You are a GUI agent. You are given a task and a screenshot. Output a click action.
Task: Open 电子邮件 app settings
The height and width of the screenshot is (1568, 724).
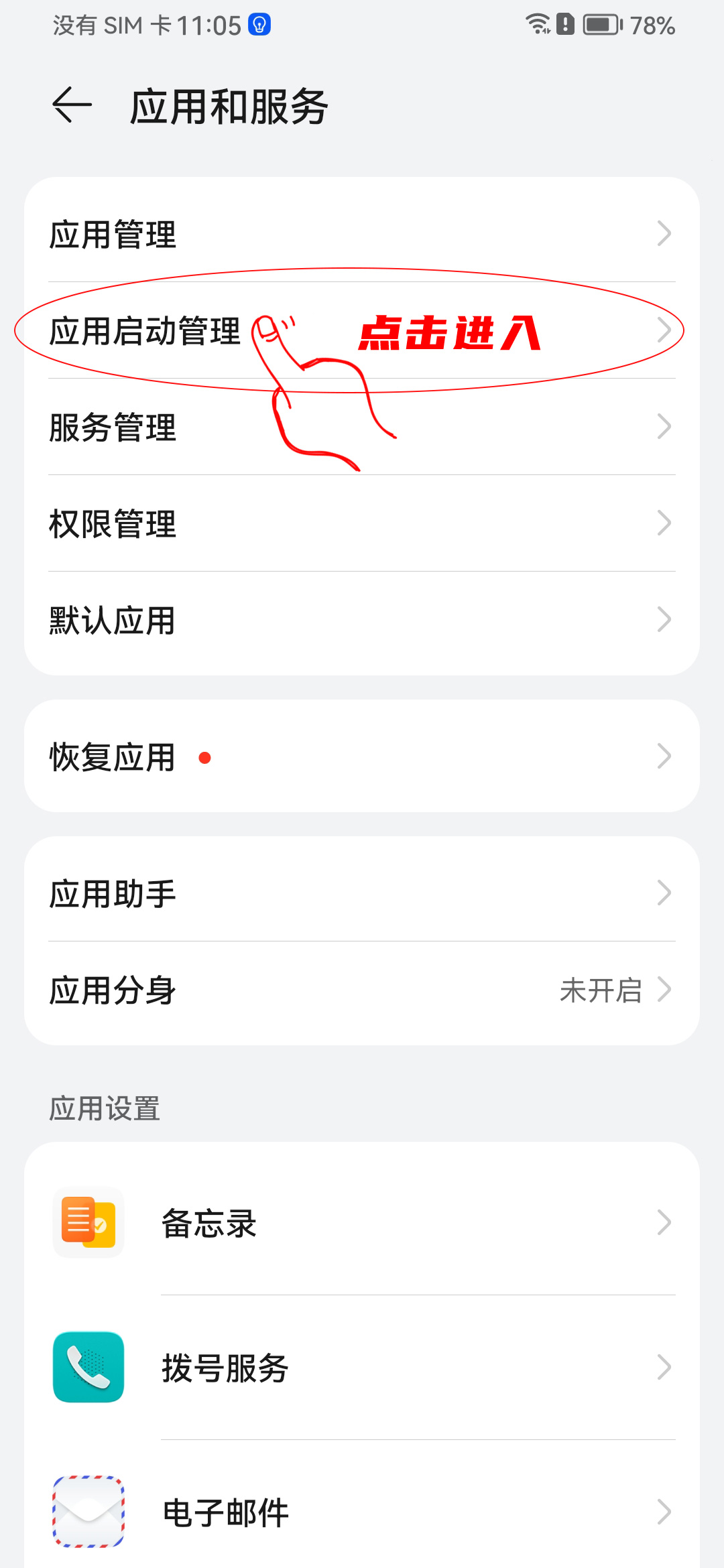coord(362,1512)
